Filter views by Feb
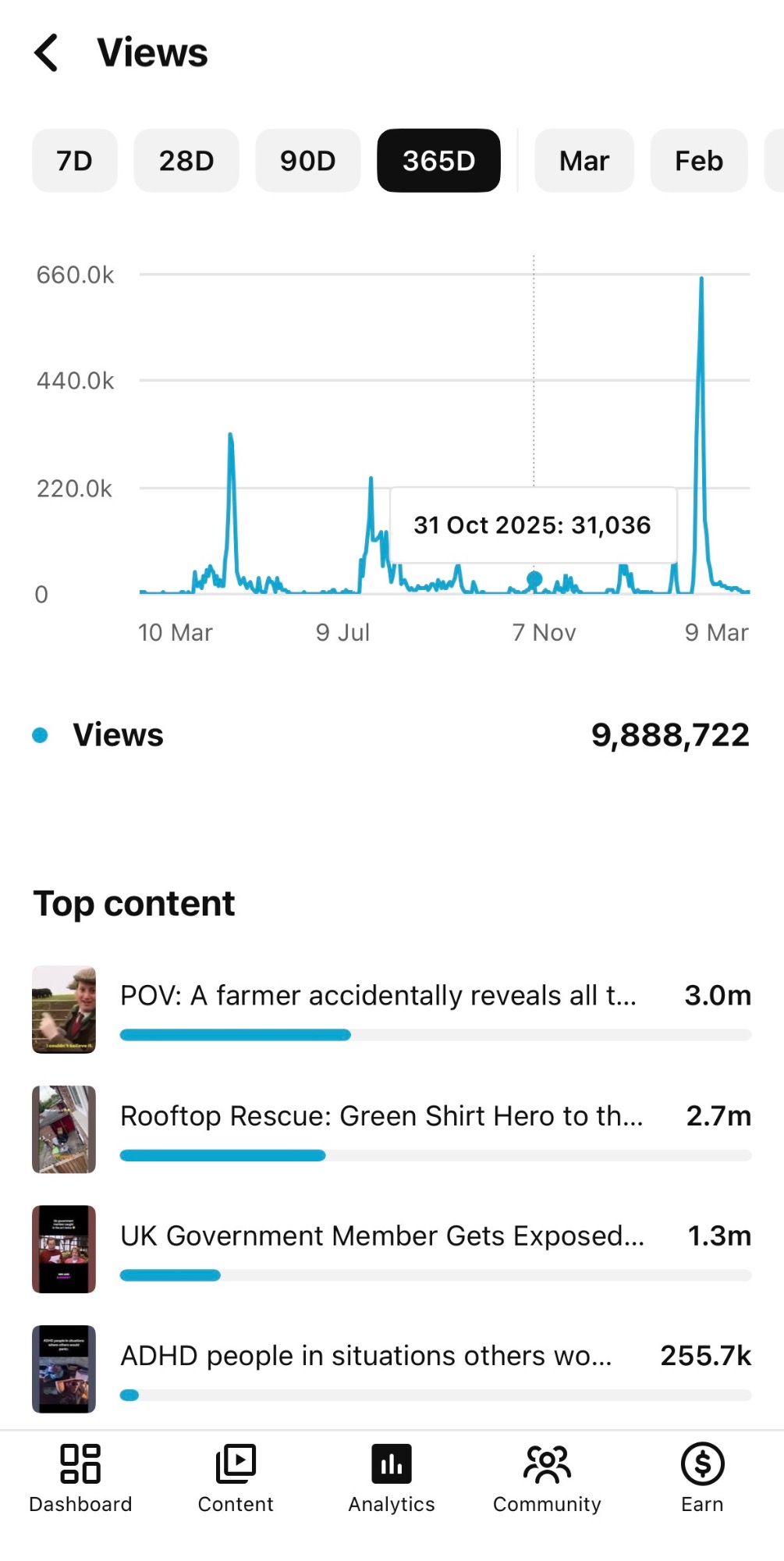Screen dimensions: 784x1561 coord(699,161)
